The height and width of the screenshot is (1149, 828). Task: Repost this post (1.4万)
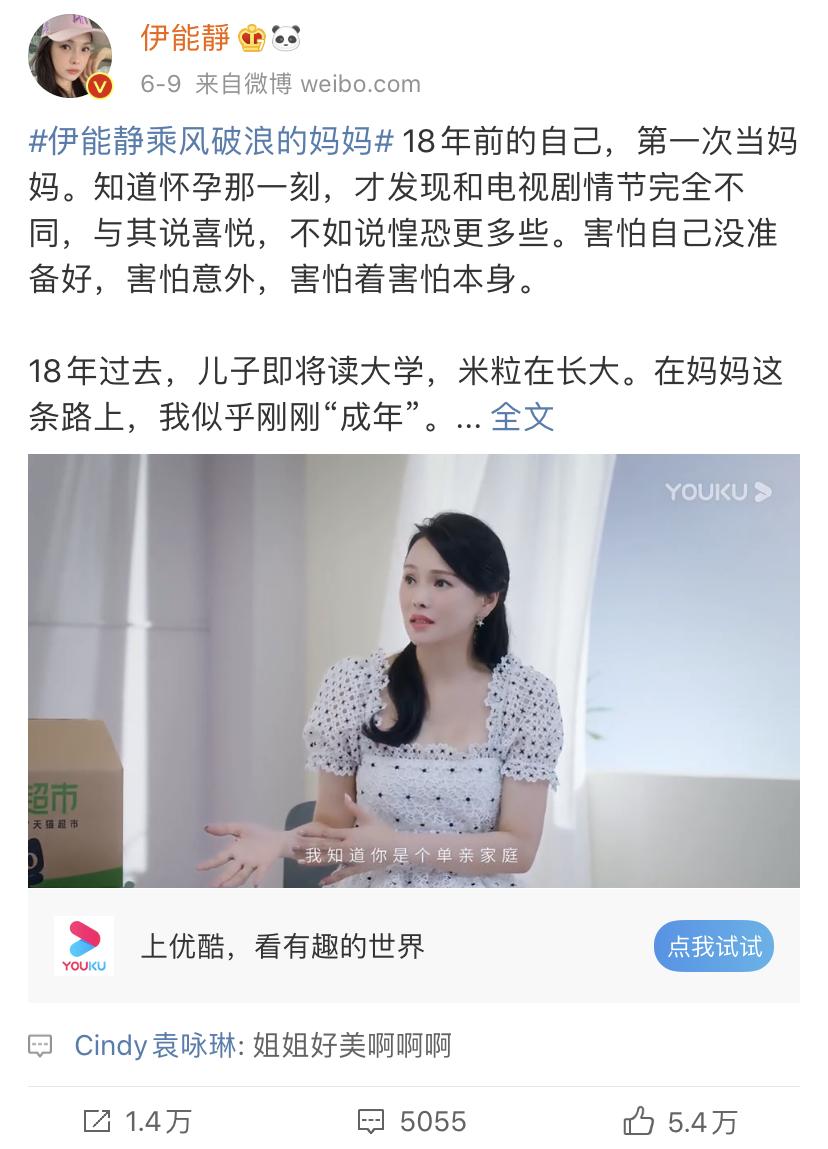[x=137, y=1122]
